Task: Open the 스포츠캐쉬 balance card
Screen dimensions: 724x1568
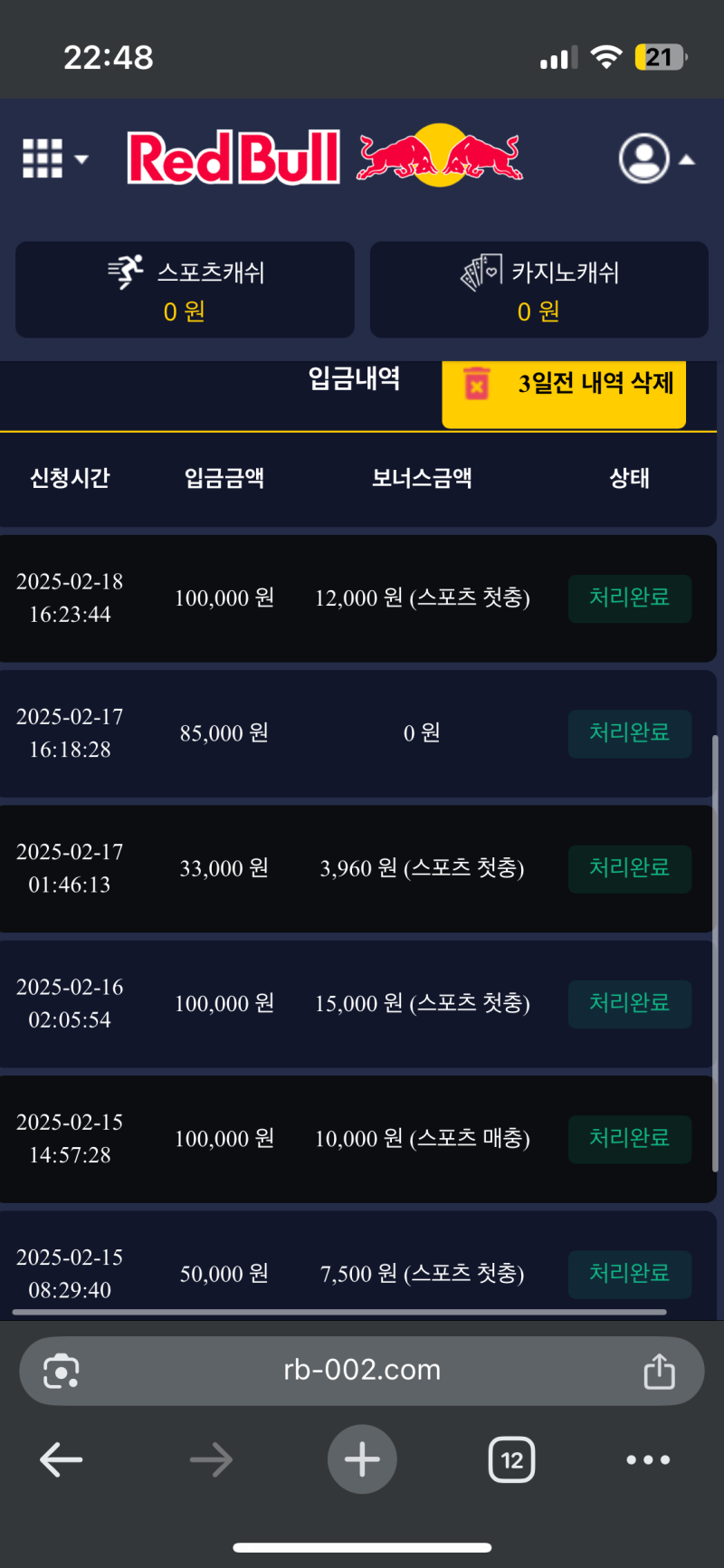Action: tap(185, 290)
